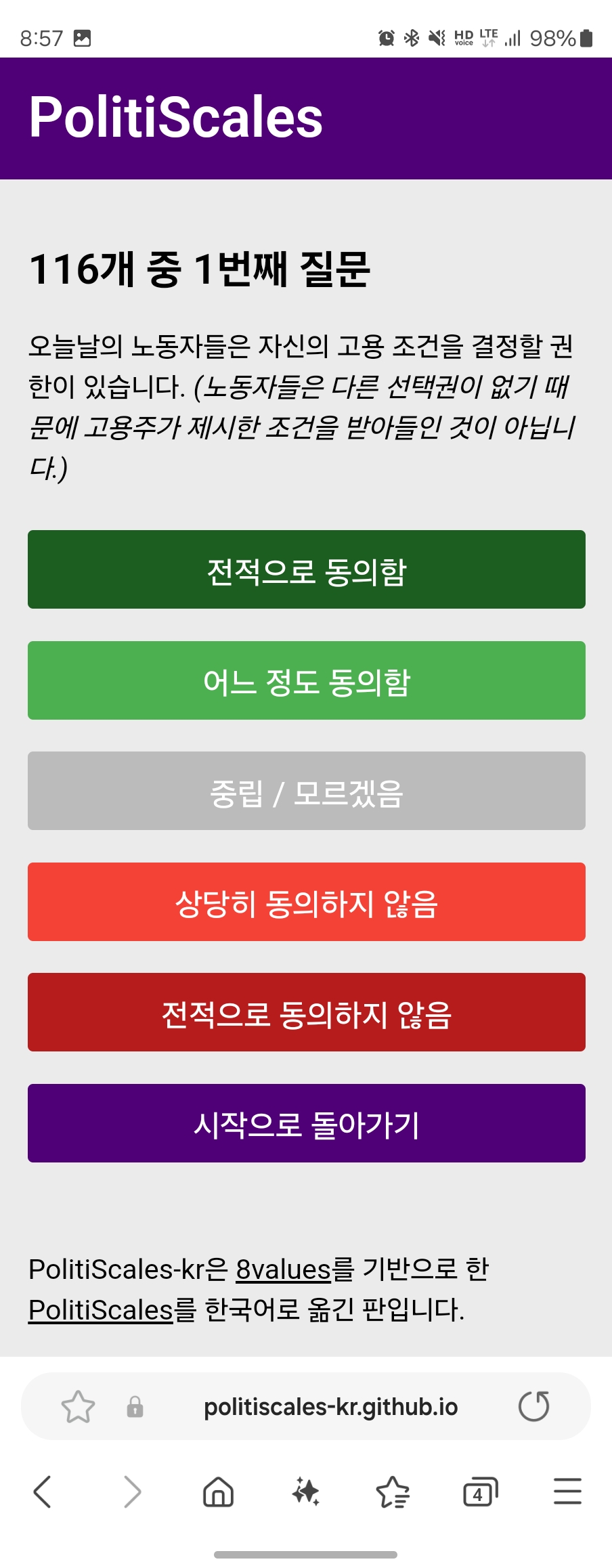The width and height of the screenshot is (612, 1568).
Task: Open the AI sparkle assistant
Action: pyautogui.click(x=306, y=1492)
